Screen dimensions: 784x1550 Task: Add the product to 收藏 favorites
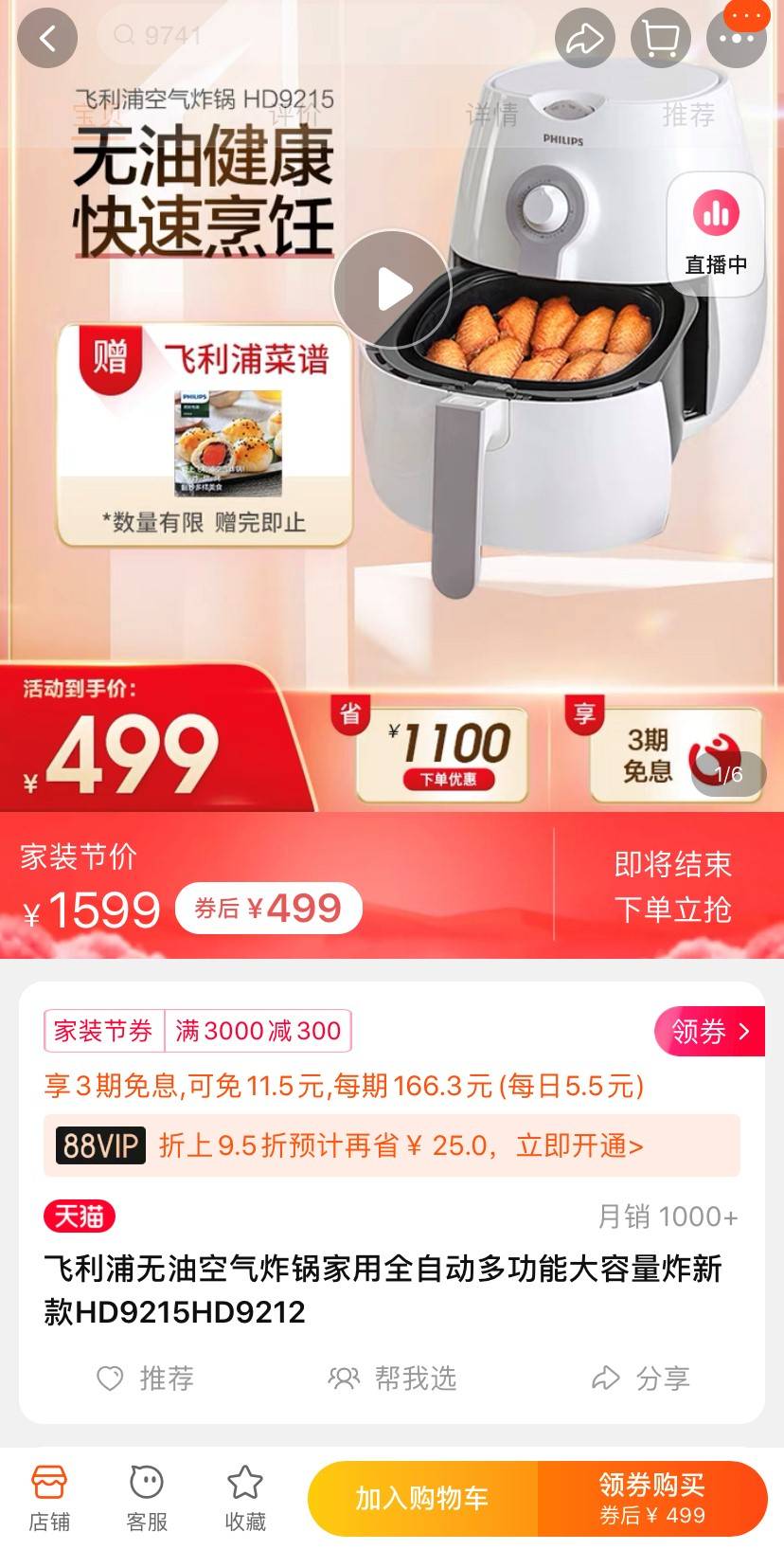click(244, 1499)
